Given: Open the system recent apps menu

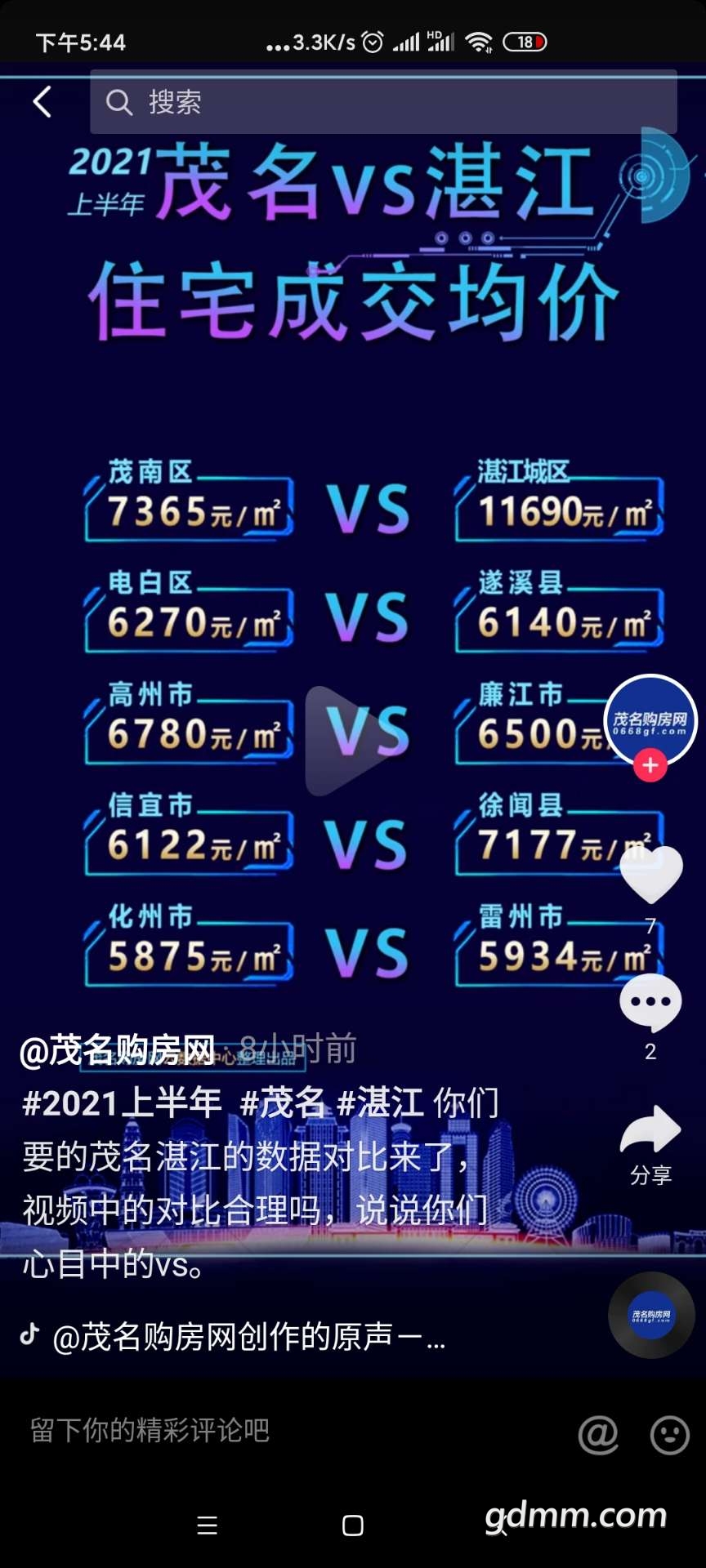Looking at the screenshot, I should point(208,1525).
